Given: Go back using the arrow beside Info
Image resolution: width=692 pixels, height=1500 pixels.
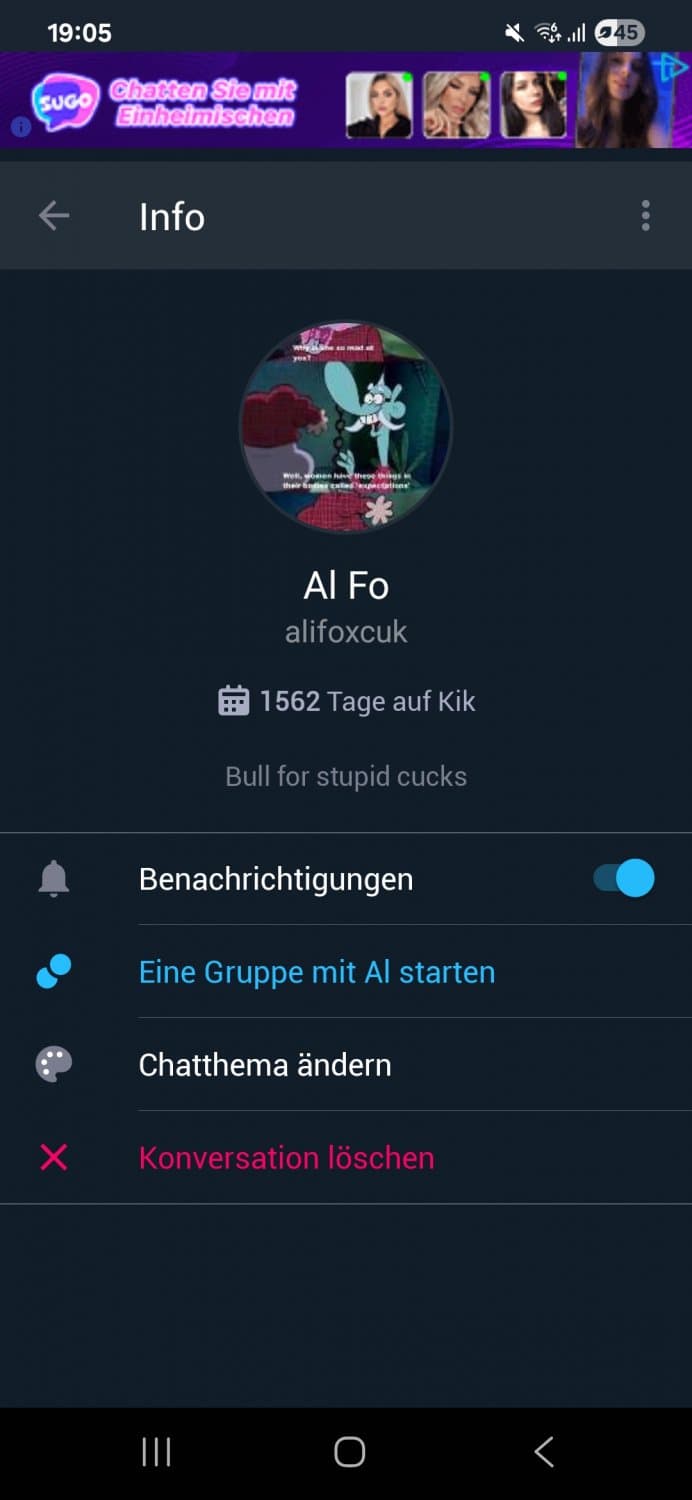Looking at the screenshot, I should [54, 216].
